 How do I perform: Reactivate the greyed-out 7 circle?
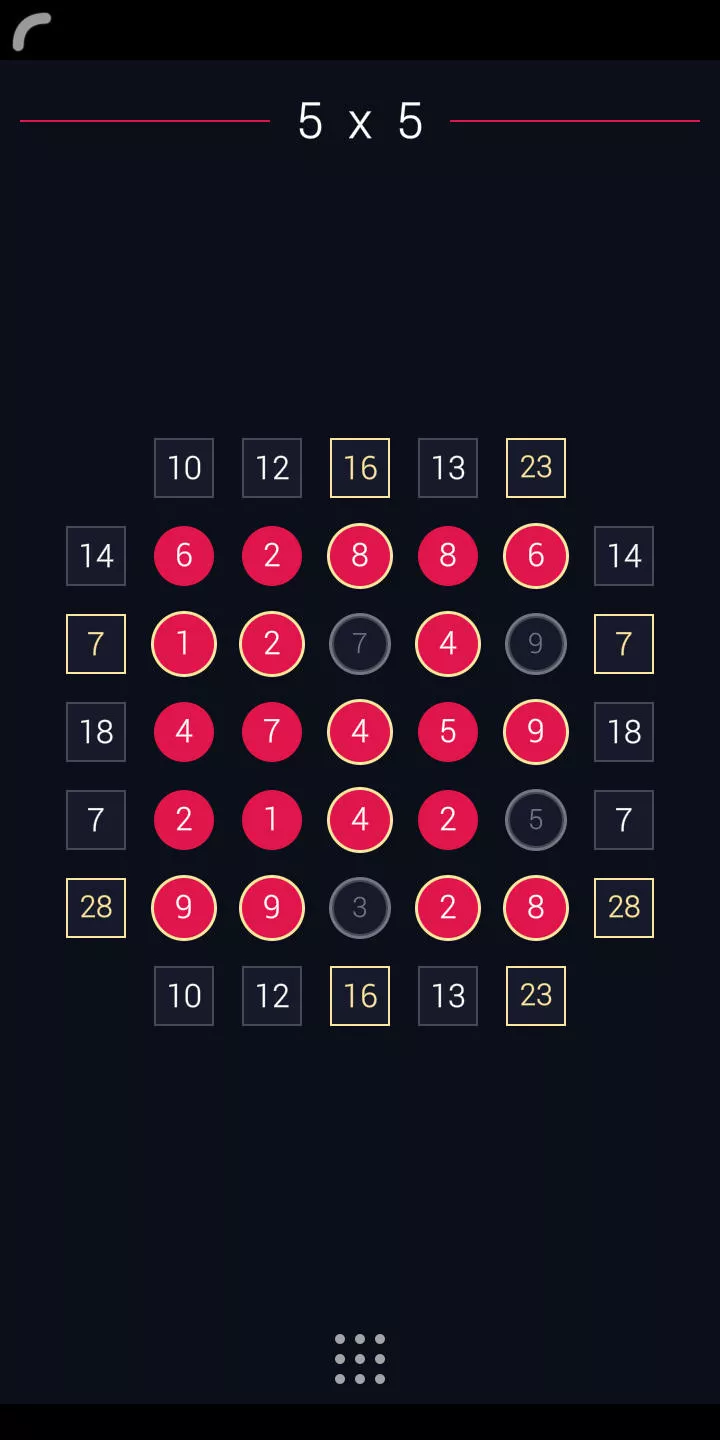360,644
